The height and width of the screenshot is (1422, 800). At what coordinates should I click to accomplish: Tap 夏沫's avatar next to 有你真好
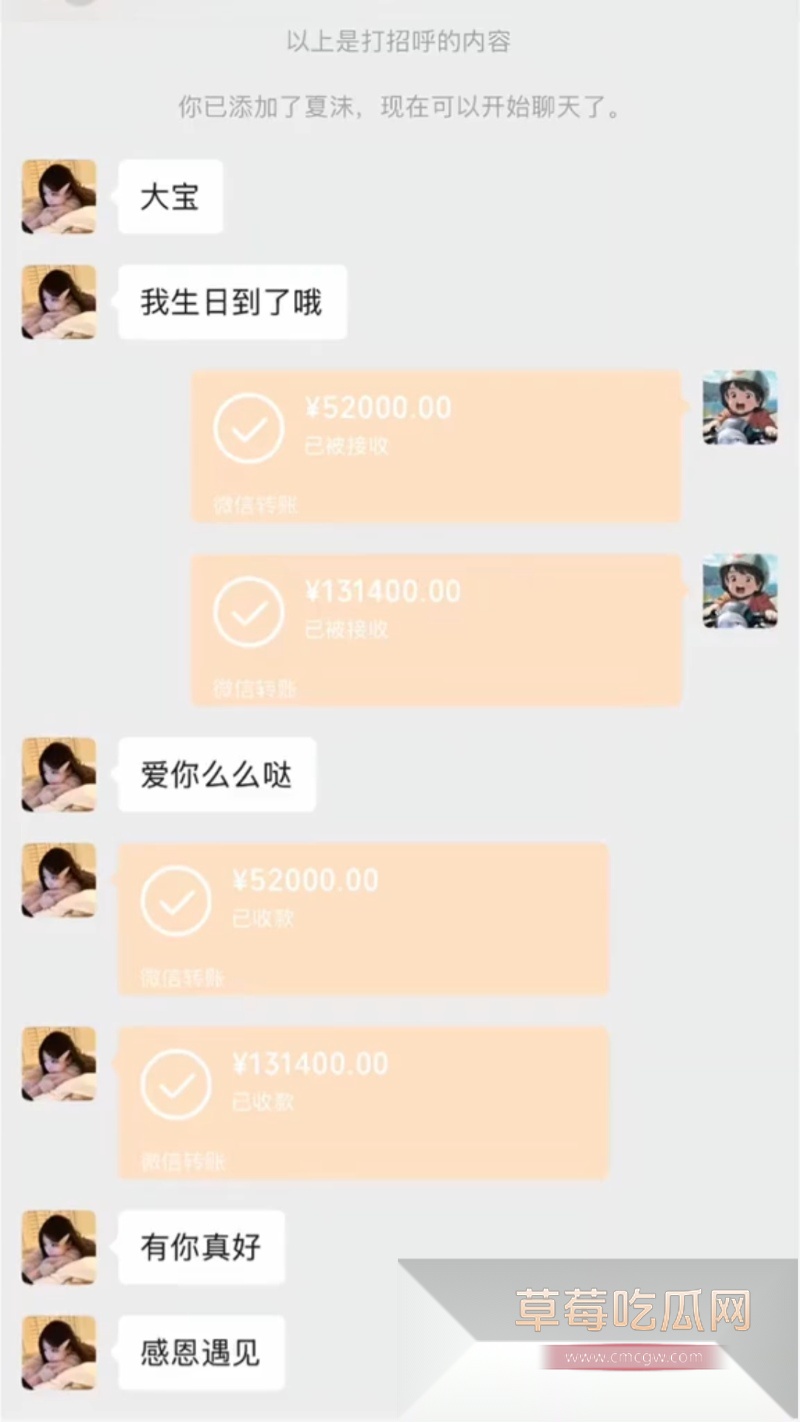pos(57,1246)
